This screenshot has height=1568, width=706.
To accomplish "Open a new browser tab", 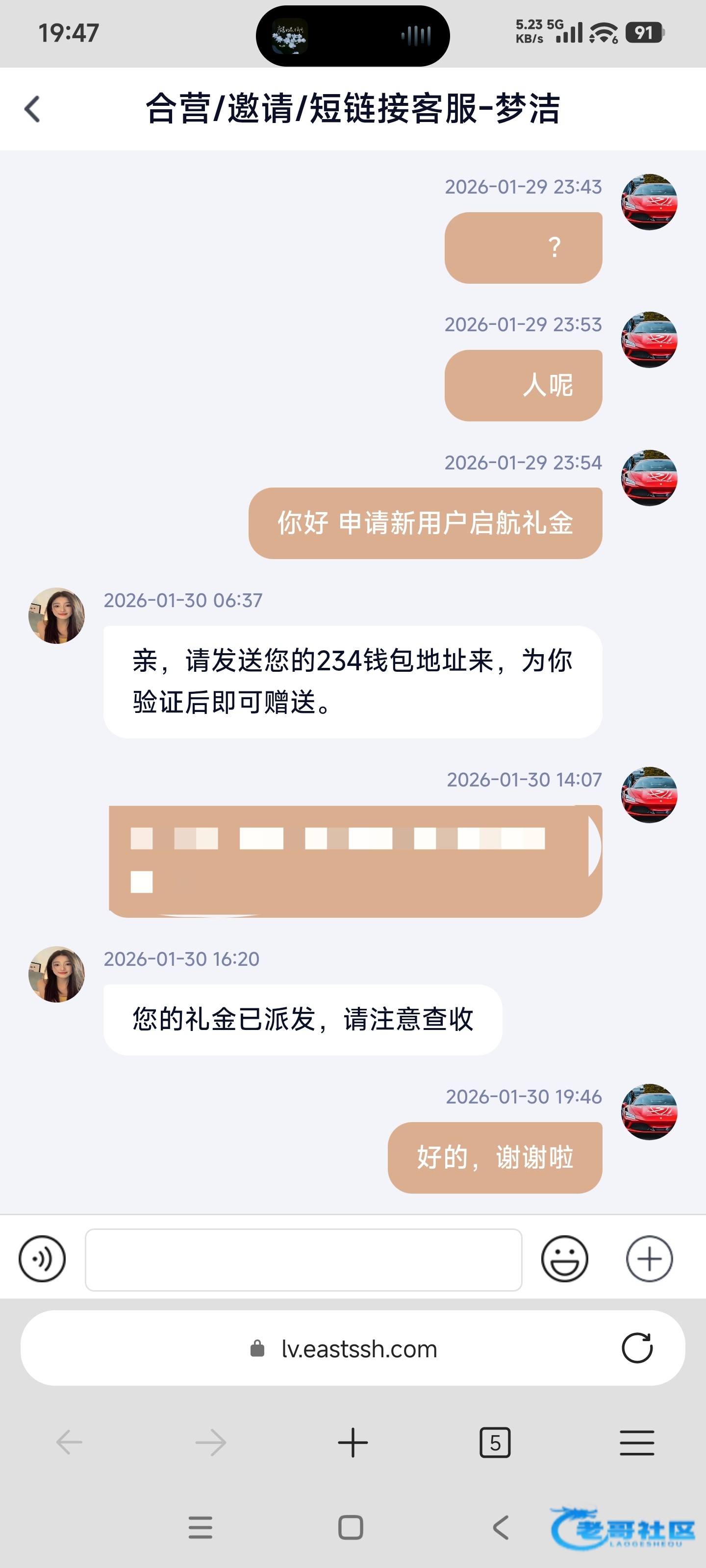I will click(353, 1443).
